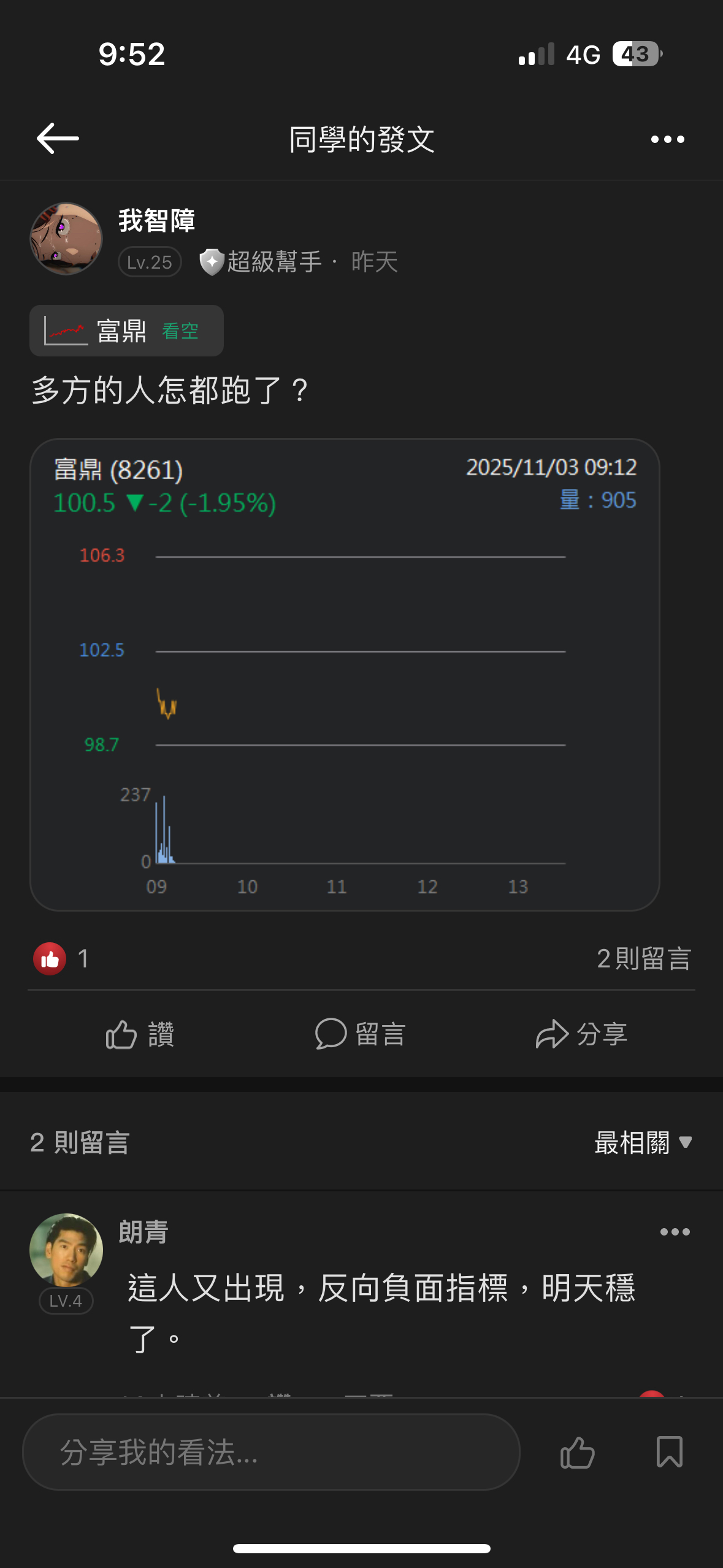Change comment sorting from 最相關
The height and width of the screenshot is (1568, 723).
tap(643, 1142)
